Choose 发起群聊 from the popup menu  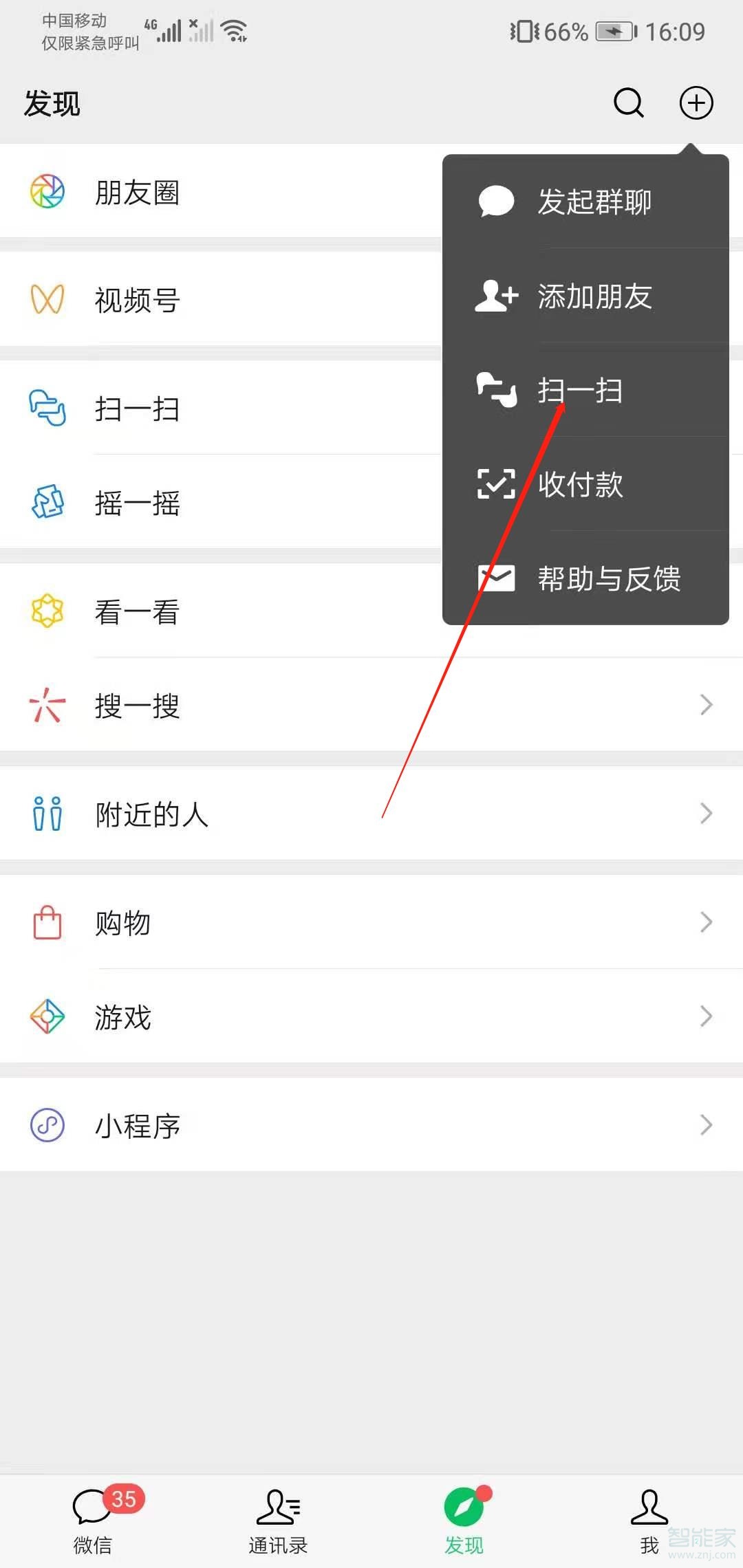(x=593, y=203)
